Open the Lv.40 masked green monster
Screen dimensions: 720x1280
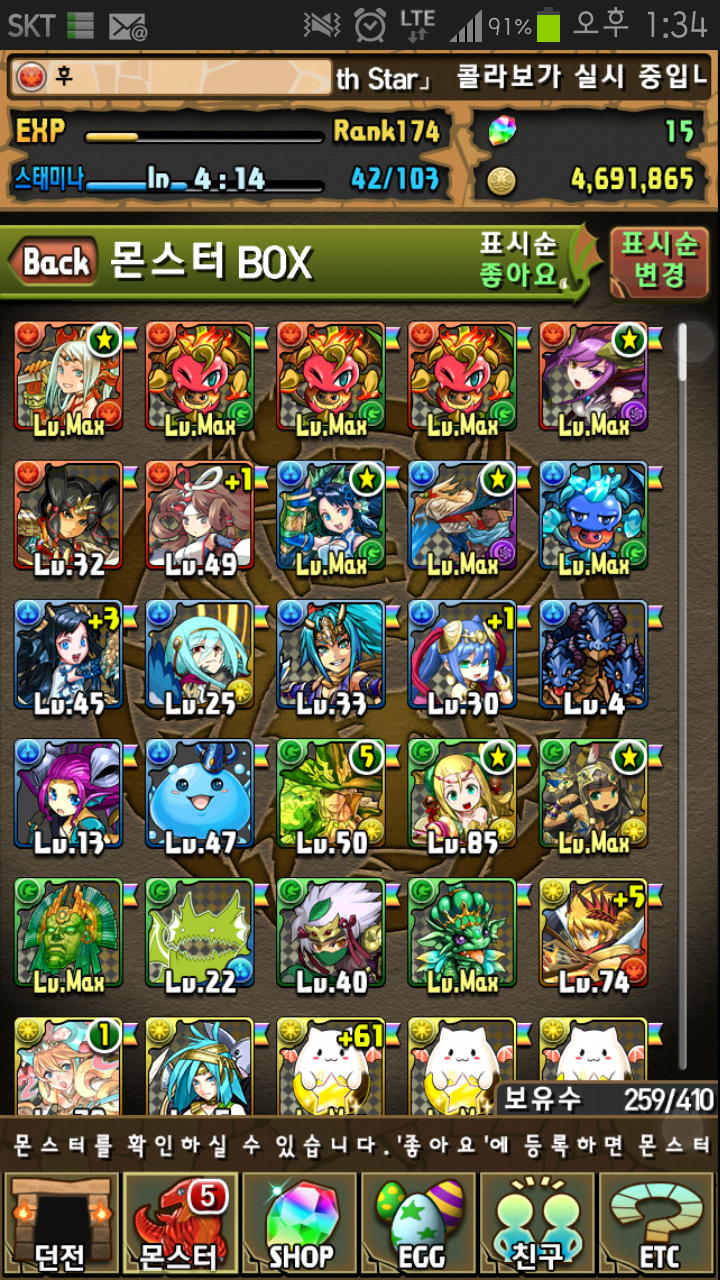331,934
